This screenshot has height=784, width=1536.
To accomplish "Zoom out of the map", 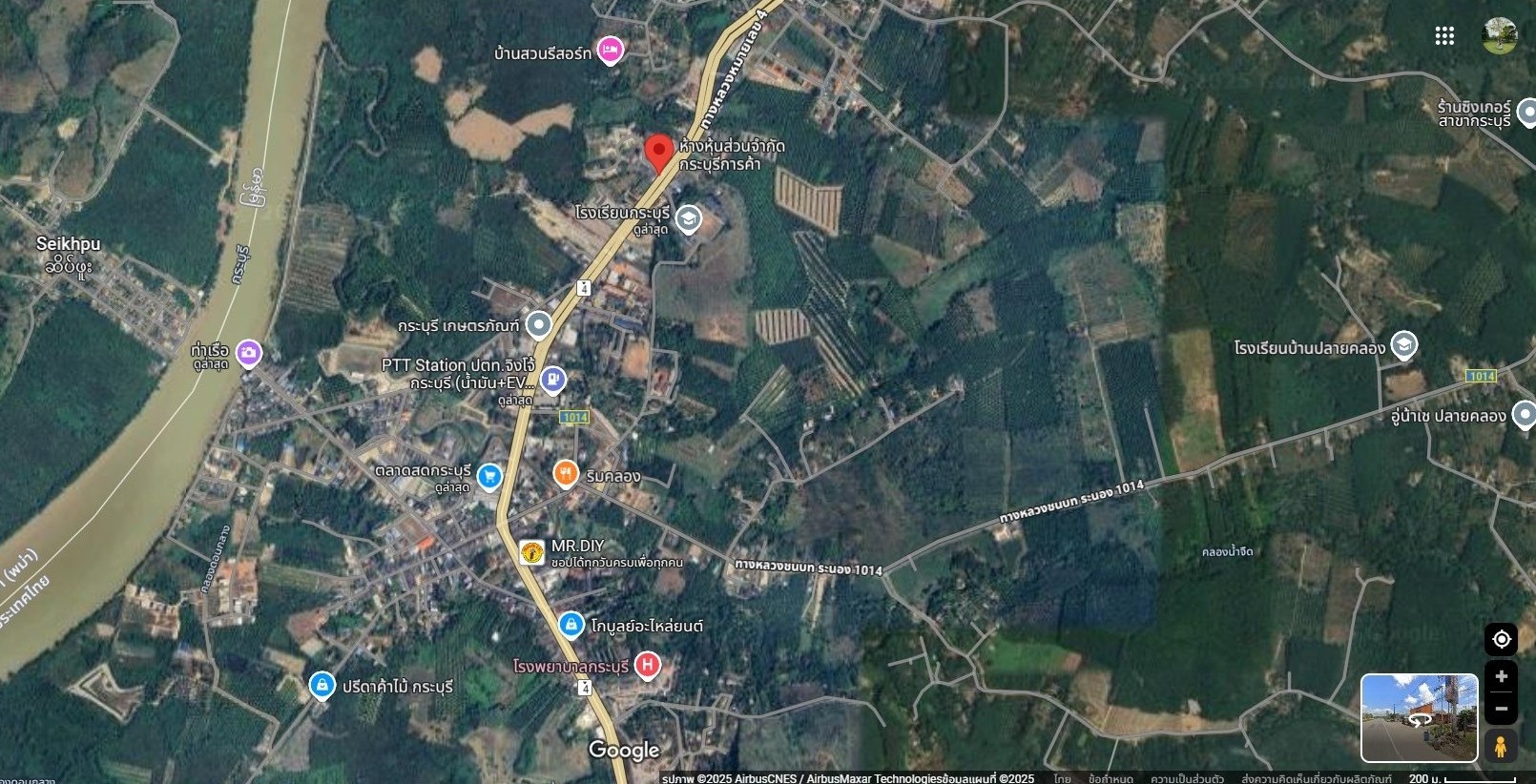I will (x=1501, y=709).
